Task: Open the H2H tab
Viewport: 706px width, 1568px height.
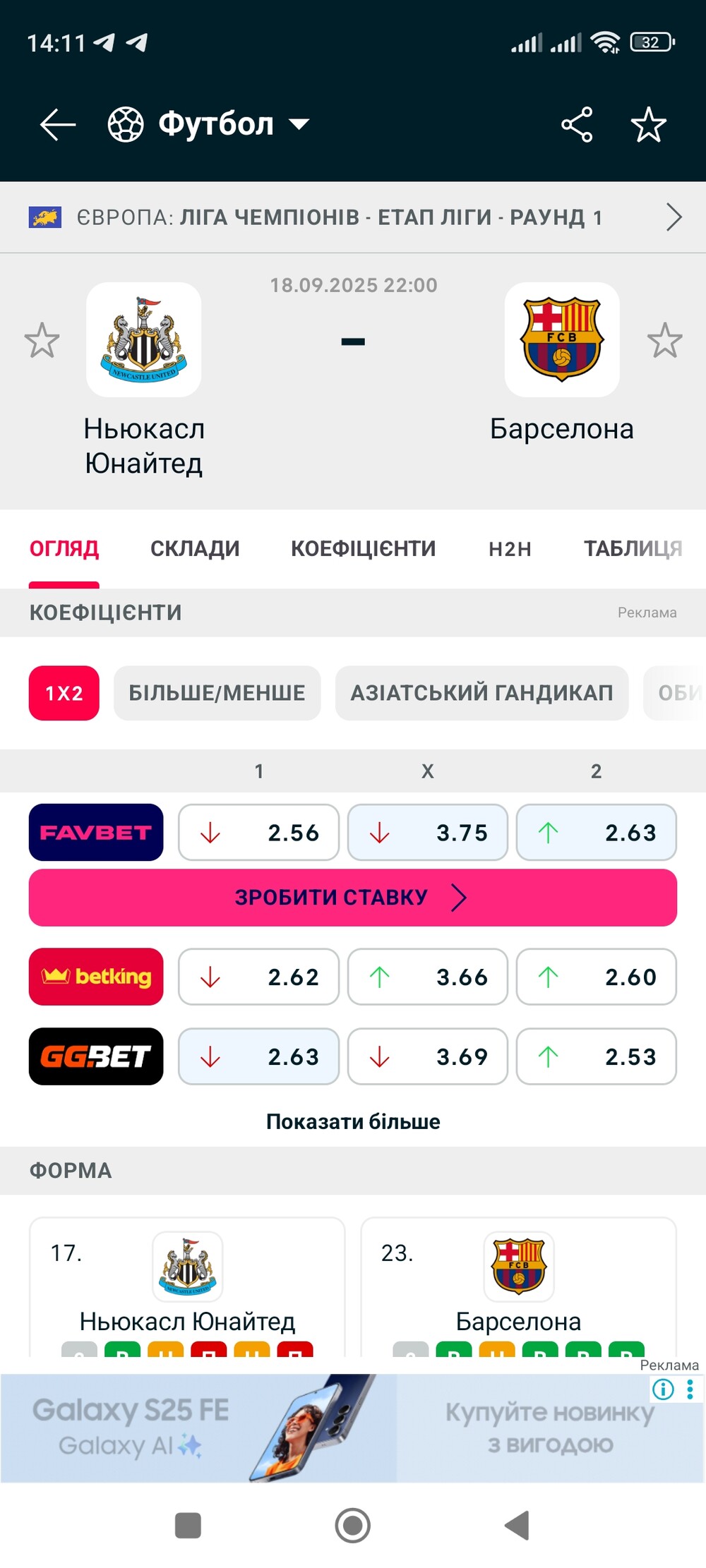Action: point(510,549)
